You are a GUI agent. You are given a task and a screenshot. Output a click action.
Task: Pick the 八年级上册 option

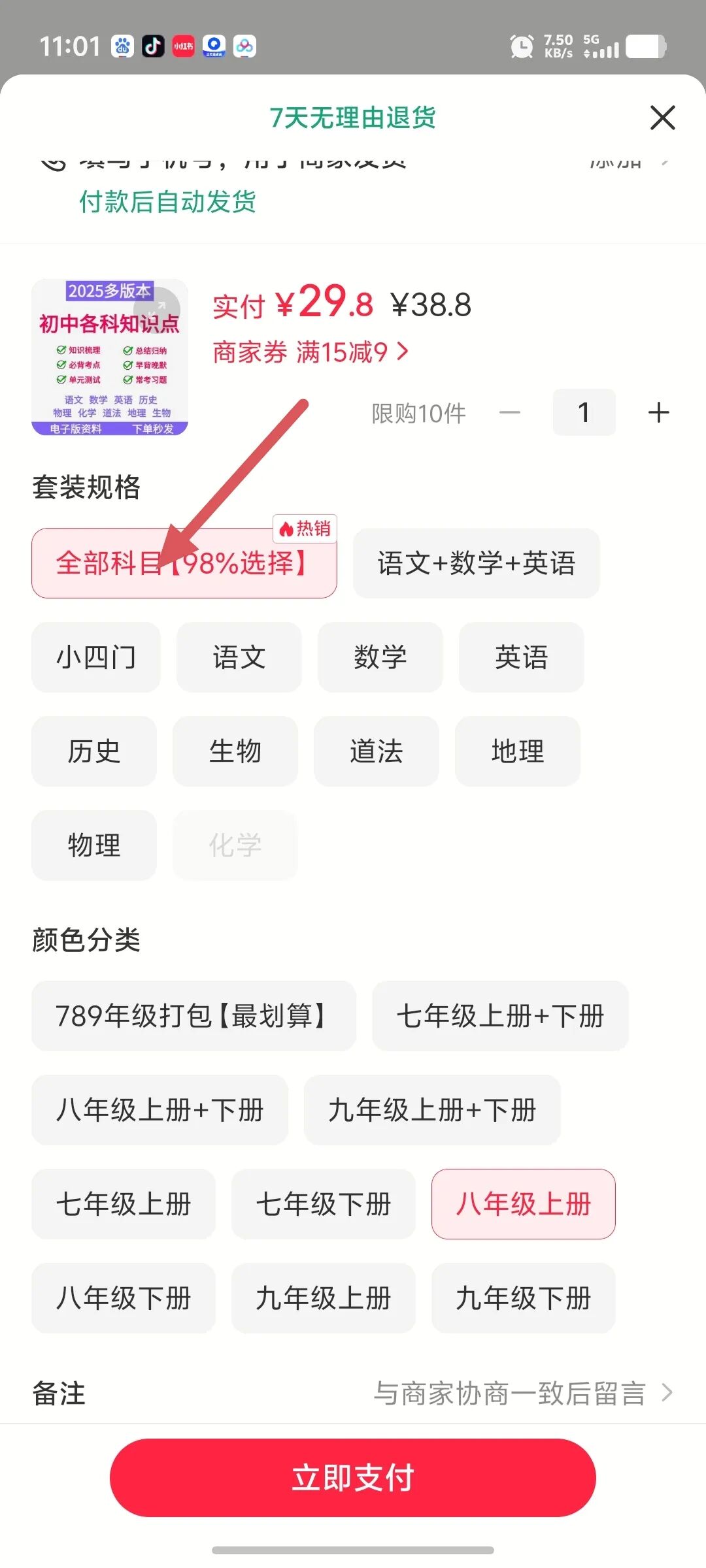tap(523, 1204)
